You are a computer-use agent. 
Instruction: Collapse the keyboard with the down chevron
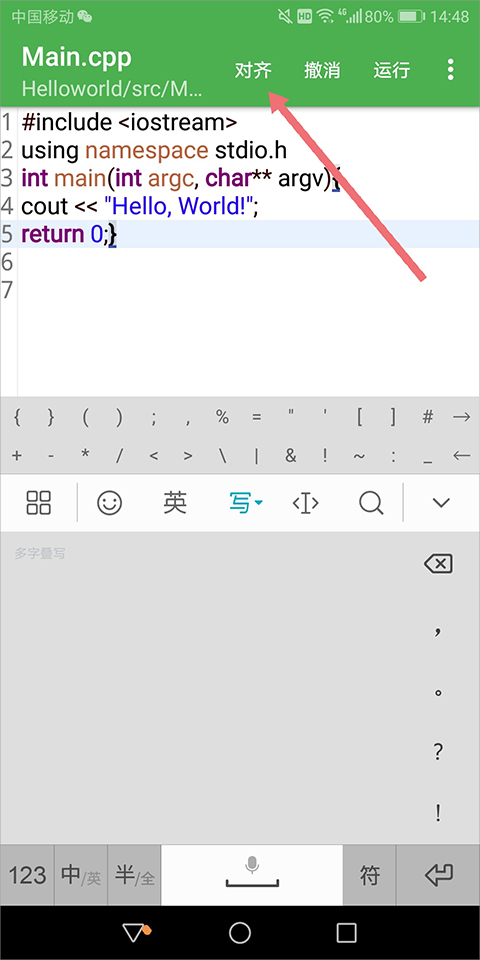441,503
